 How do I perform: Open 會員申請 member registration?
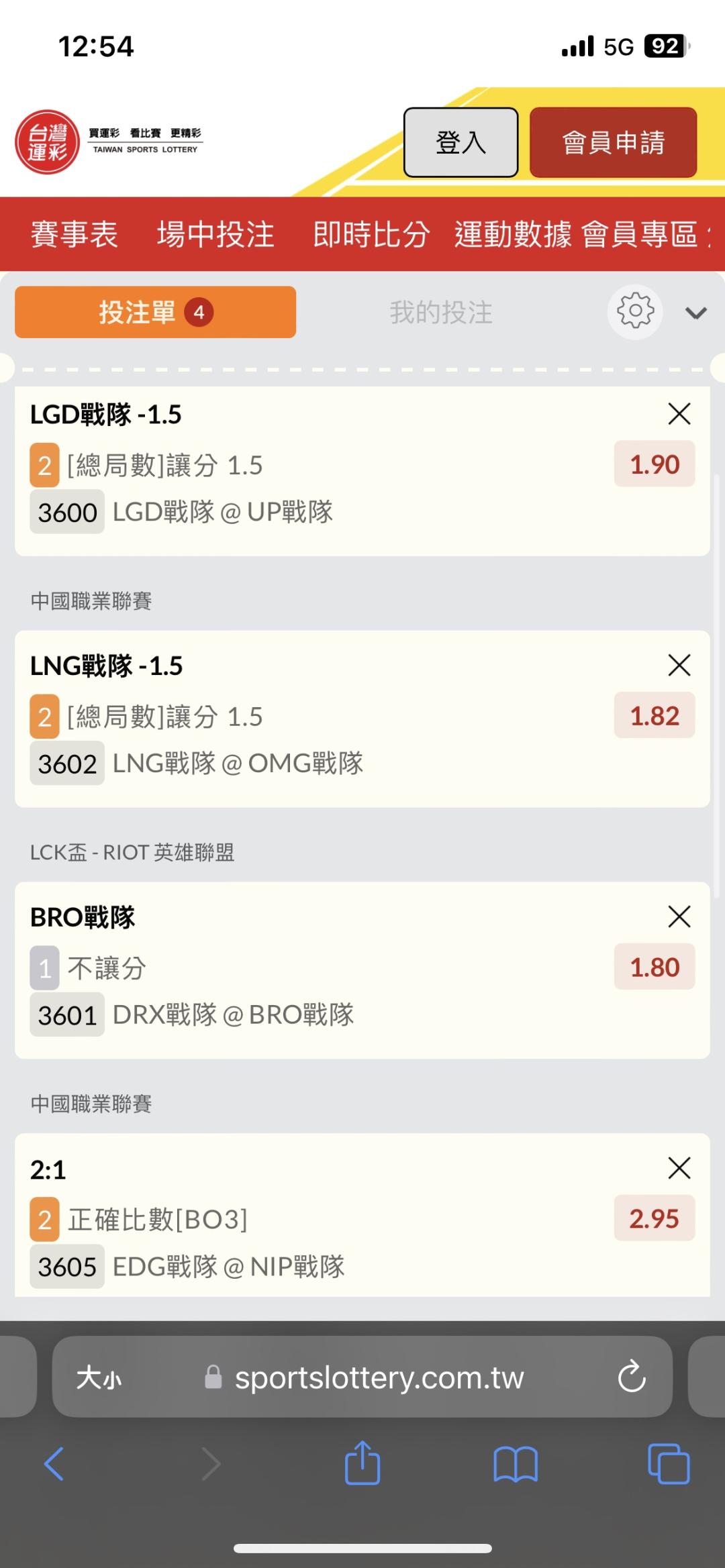coord(613,142)
